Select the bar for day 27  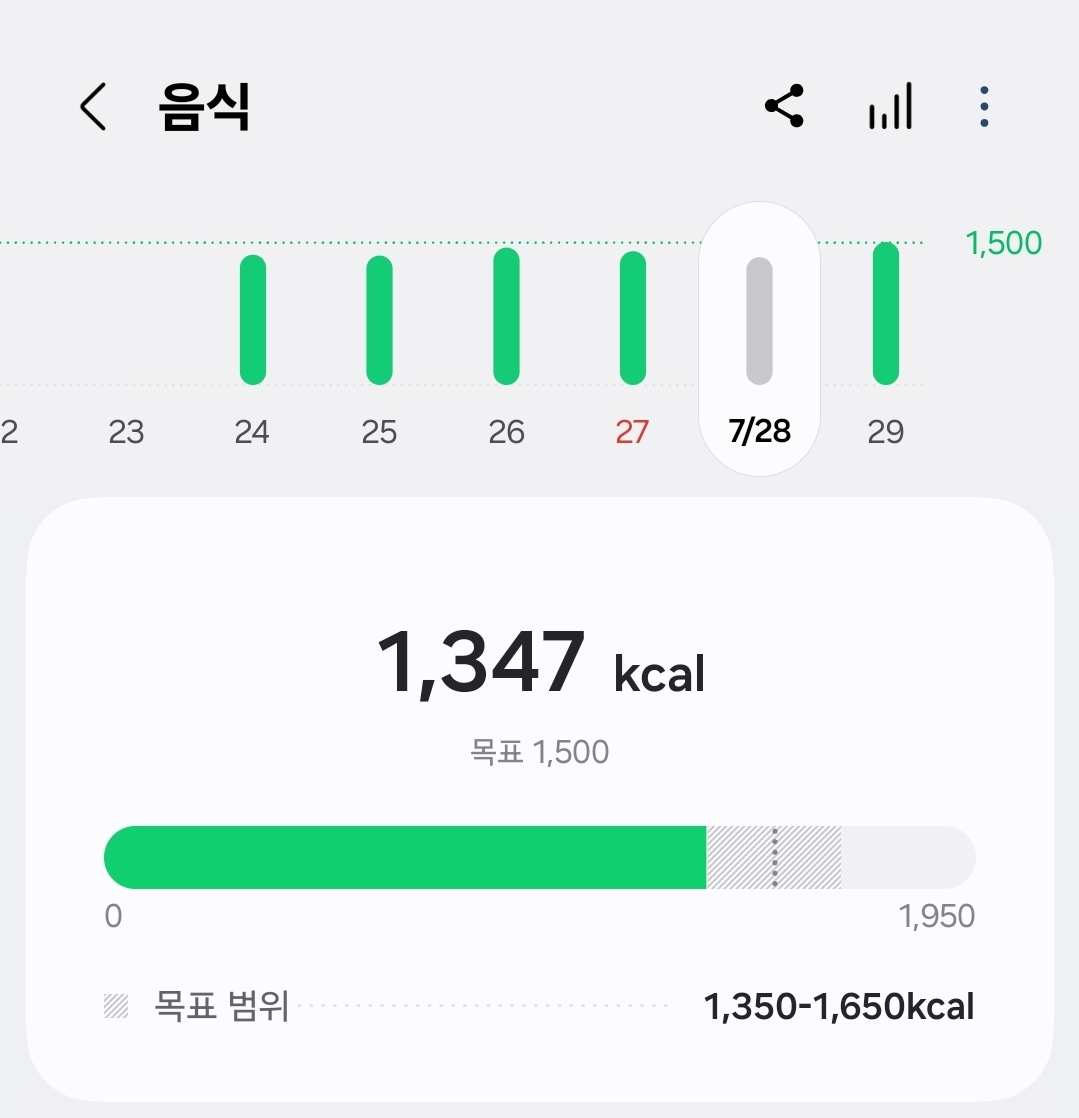tap(632, 318)
